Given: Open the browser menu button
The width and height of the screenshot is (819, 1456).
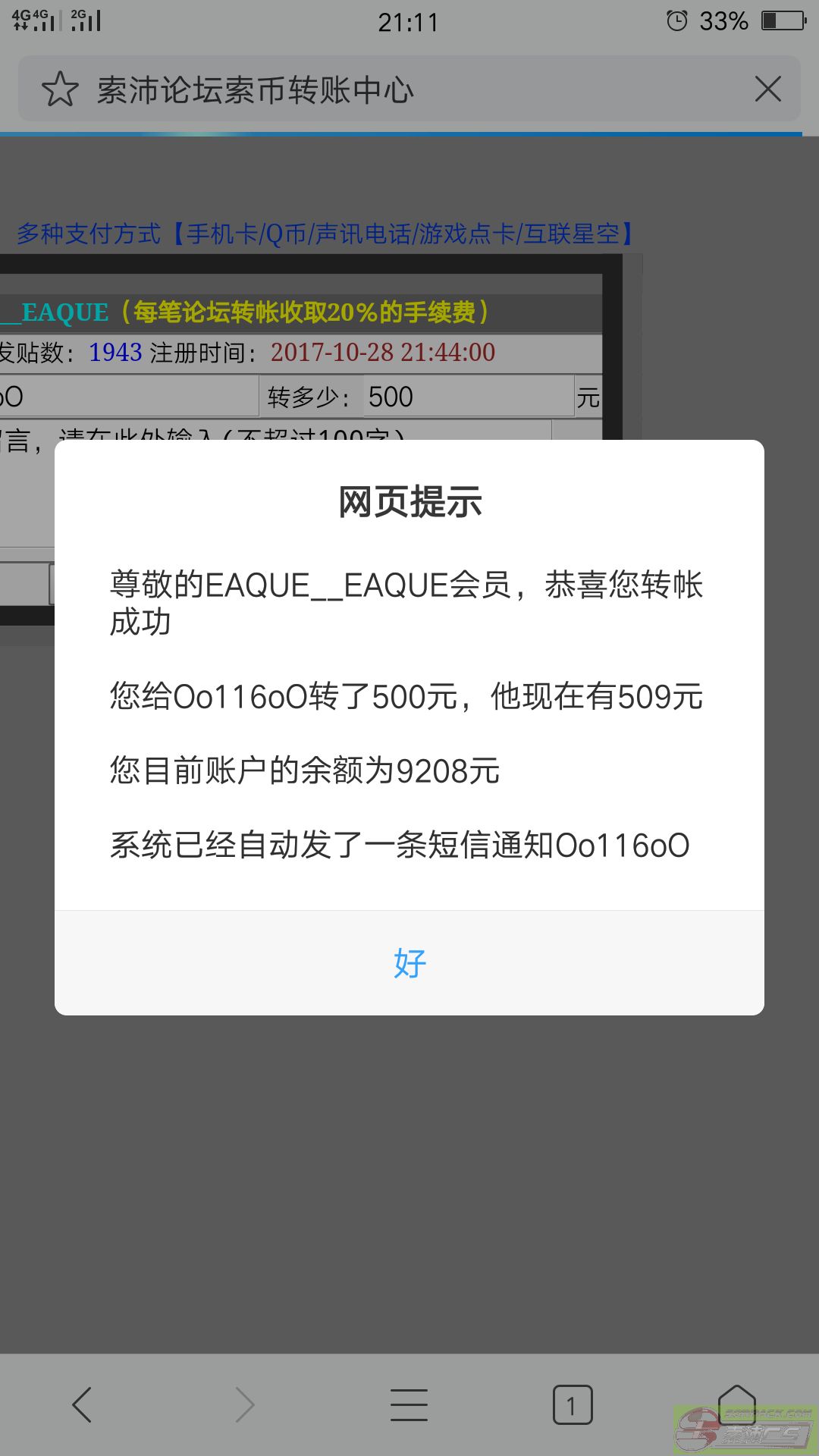Looking at the screenshot, I should tap(409, 1404).
